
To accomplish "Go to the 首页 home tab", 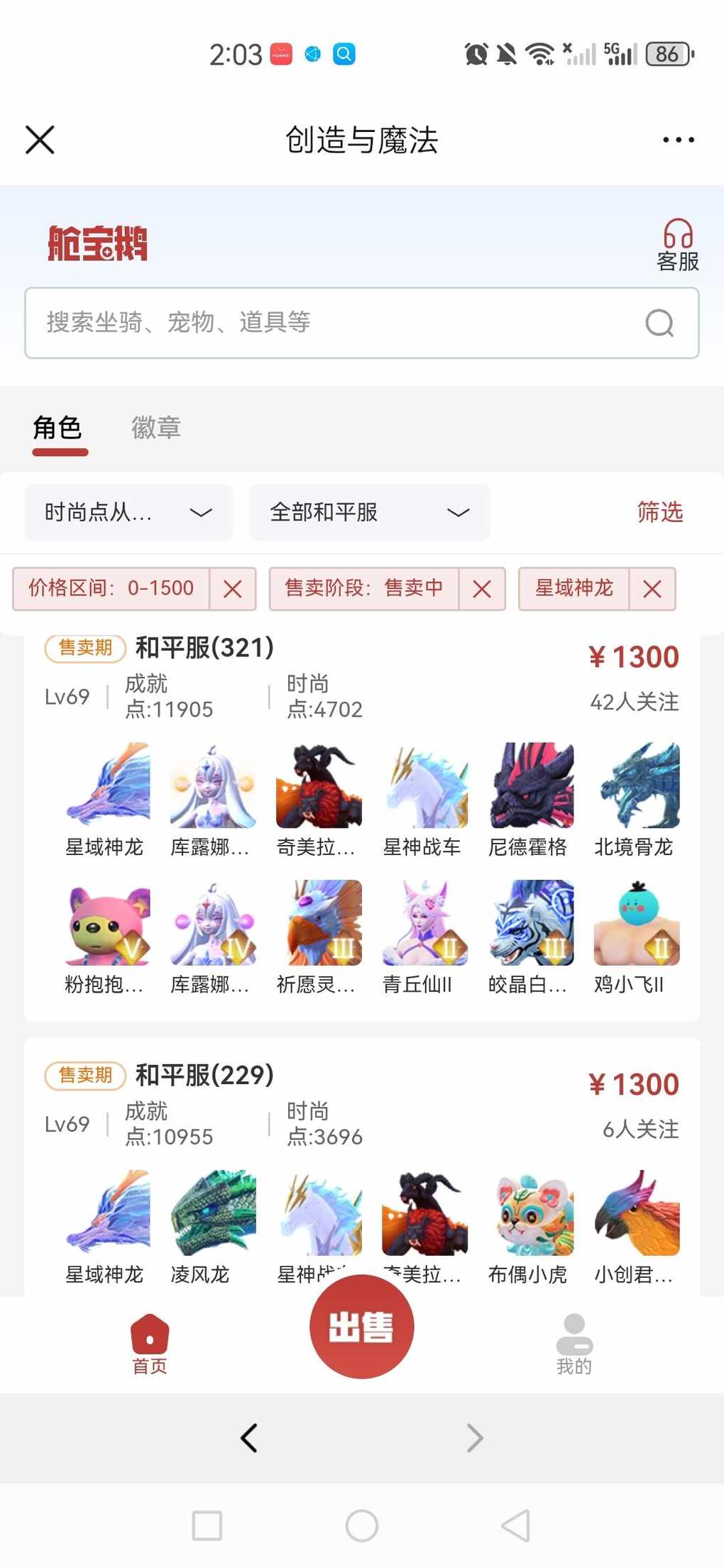I will (150, 1345).
